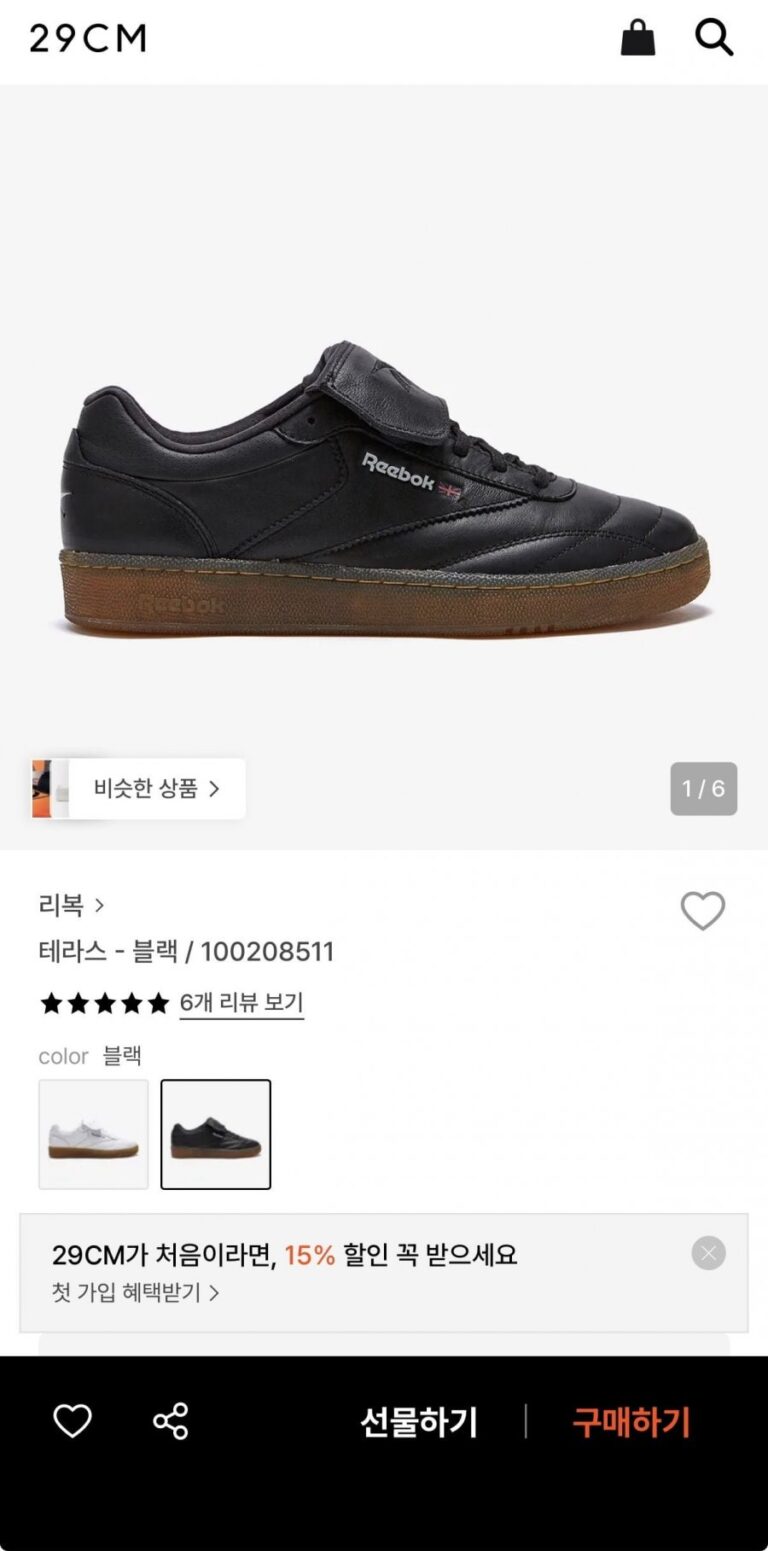
Task: Open the main Reebok shoe image
Action: pos(384,490)
